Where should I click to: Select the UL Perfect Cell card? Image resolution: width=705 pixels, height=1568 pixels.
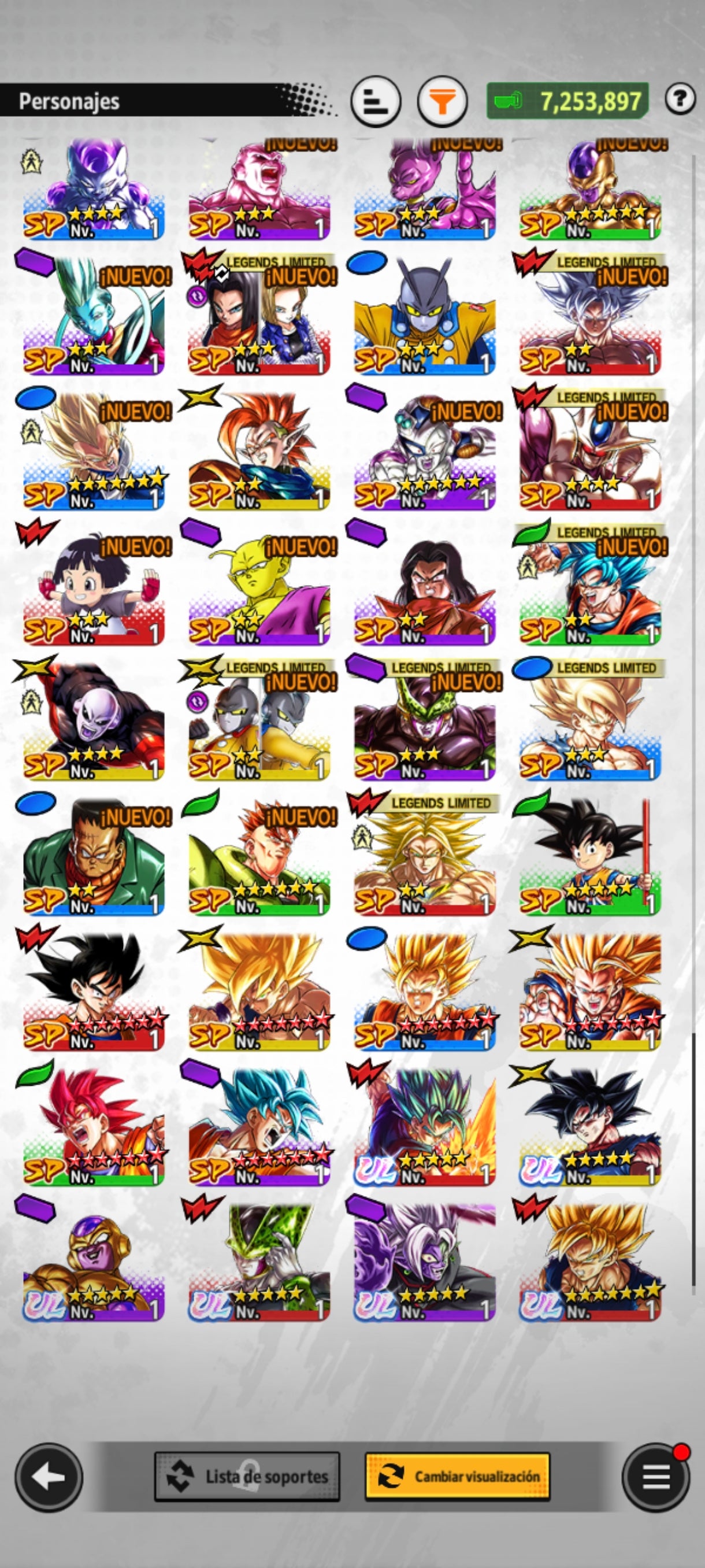point(258,1263)
